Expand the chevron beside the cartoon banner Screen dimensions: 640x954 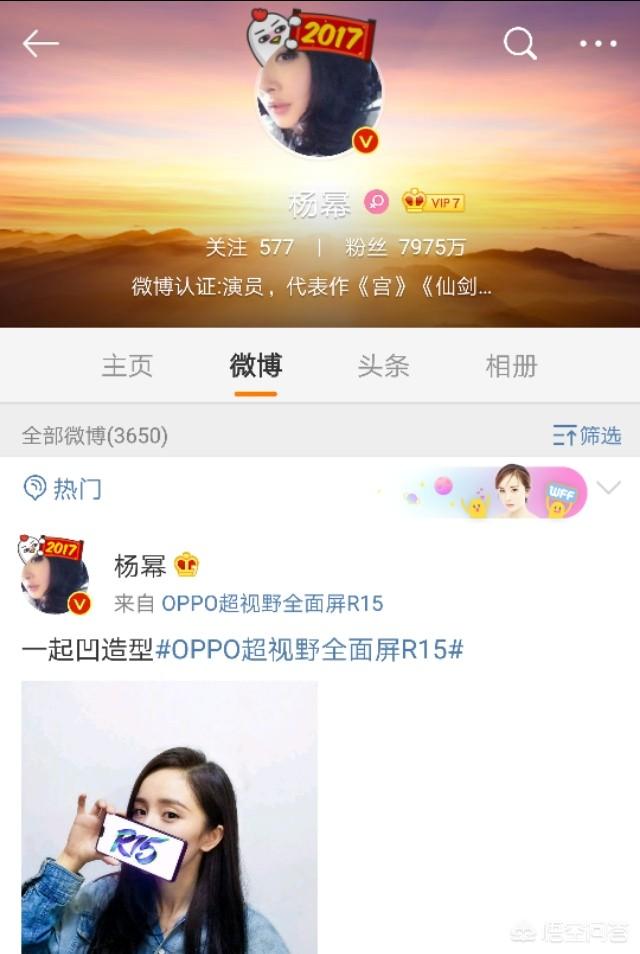pyautogui.click(x=608, y=488)
